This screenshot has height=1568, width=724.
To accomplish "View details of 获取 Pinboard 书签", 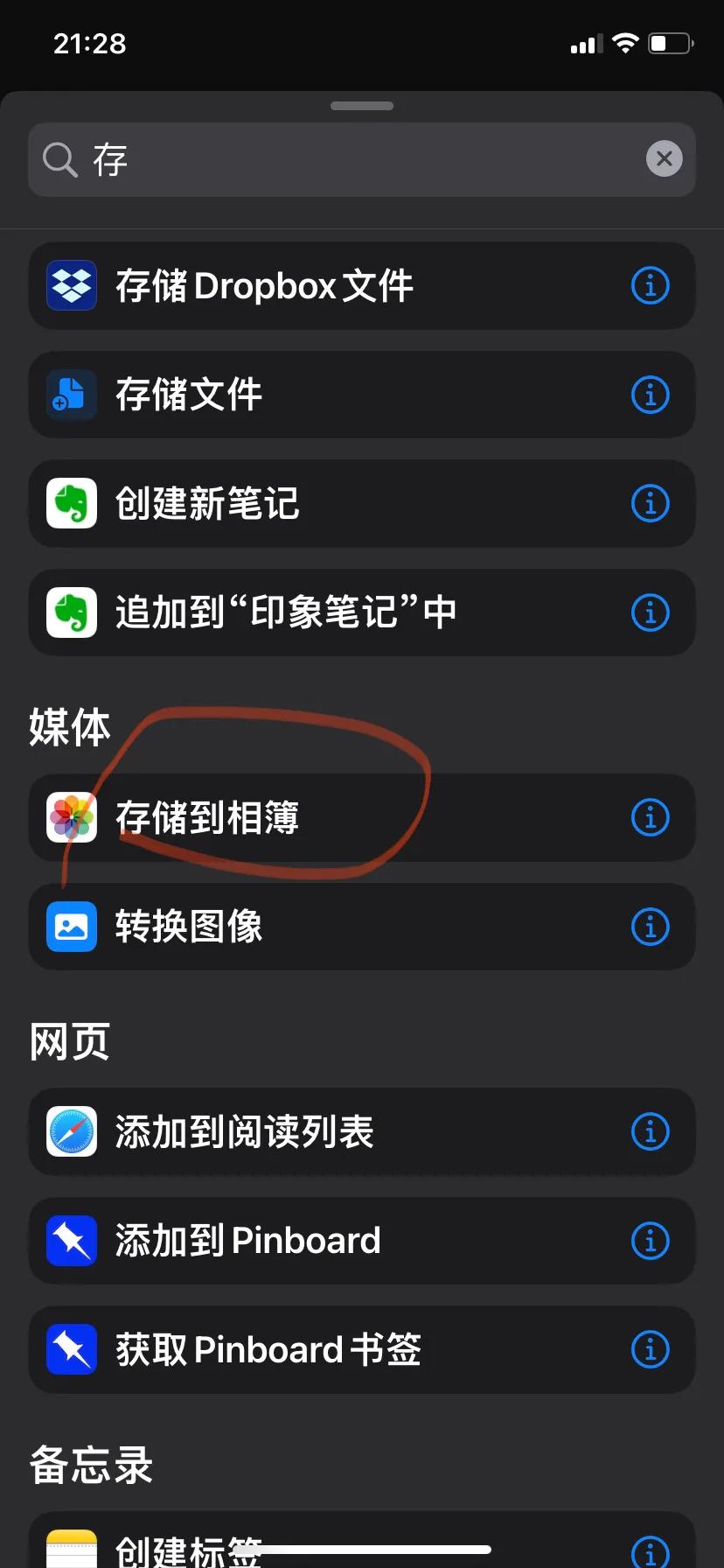I will pos(650,1349).
